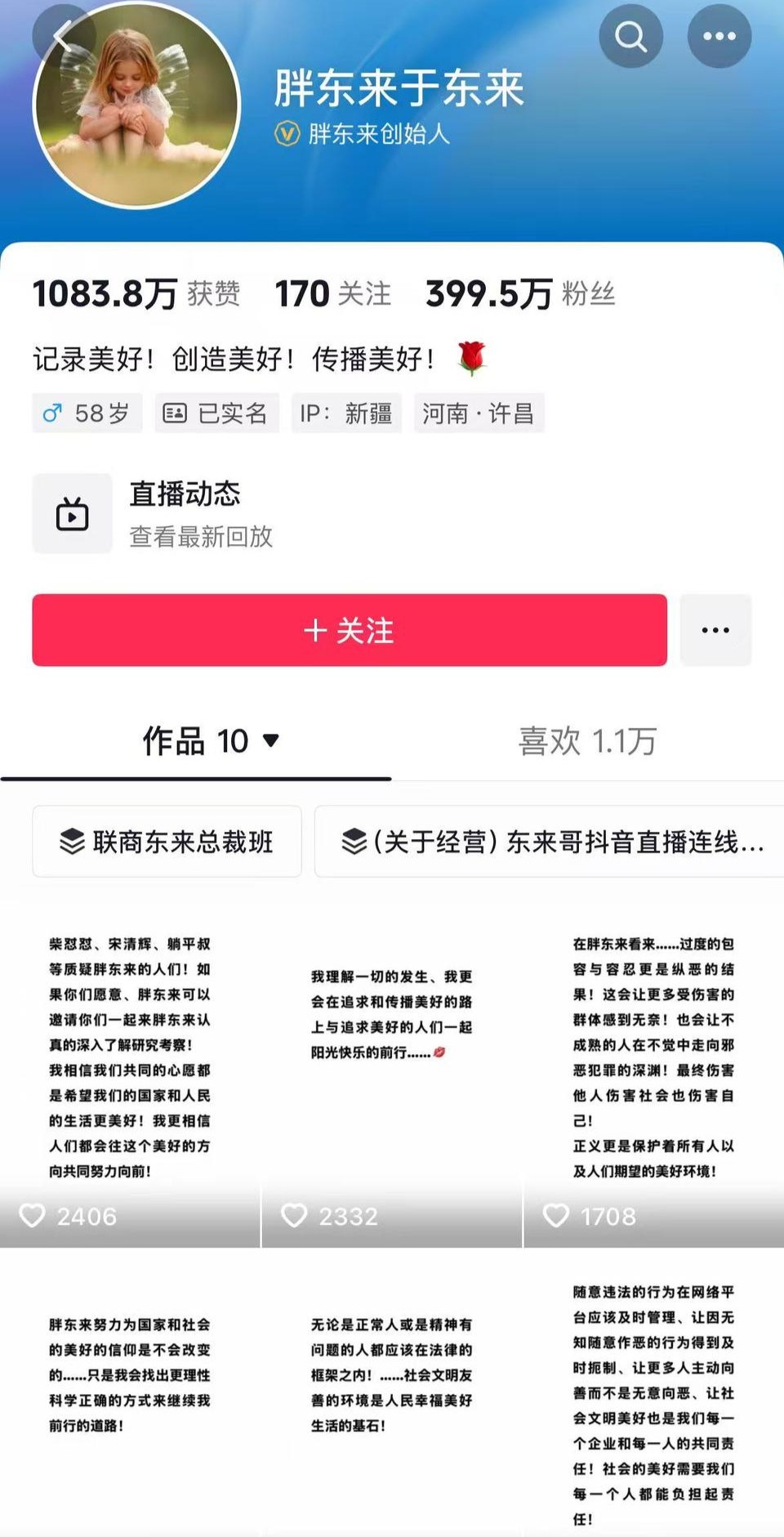
Task: Follow this account with + 关注
Action: [x=350, y=630]
